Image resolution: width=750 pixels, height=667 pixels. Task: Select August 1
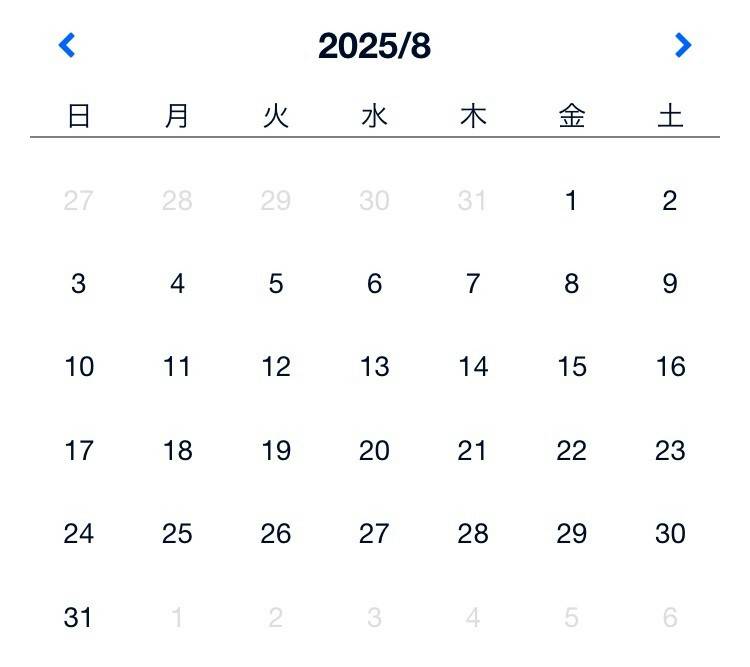point(571,201)
